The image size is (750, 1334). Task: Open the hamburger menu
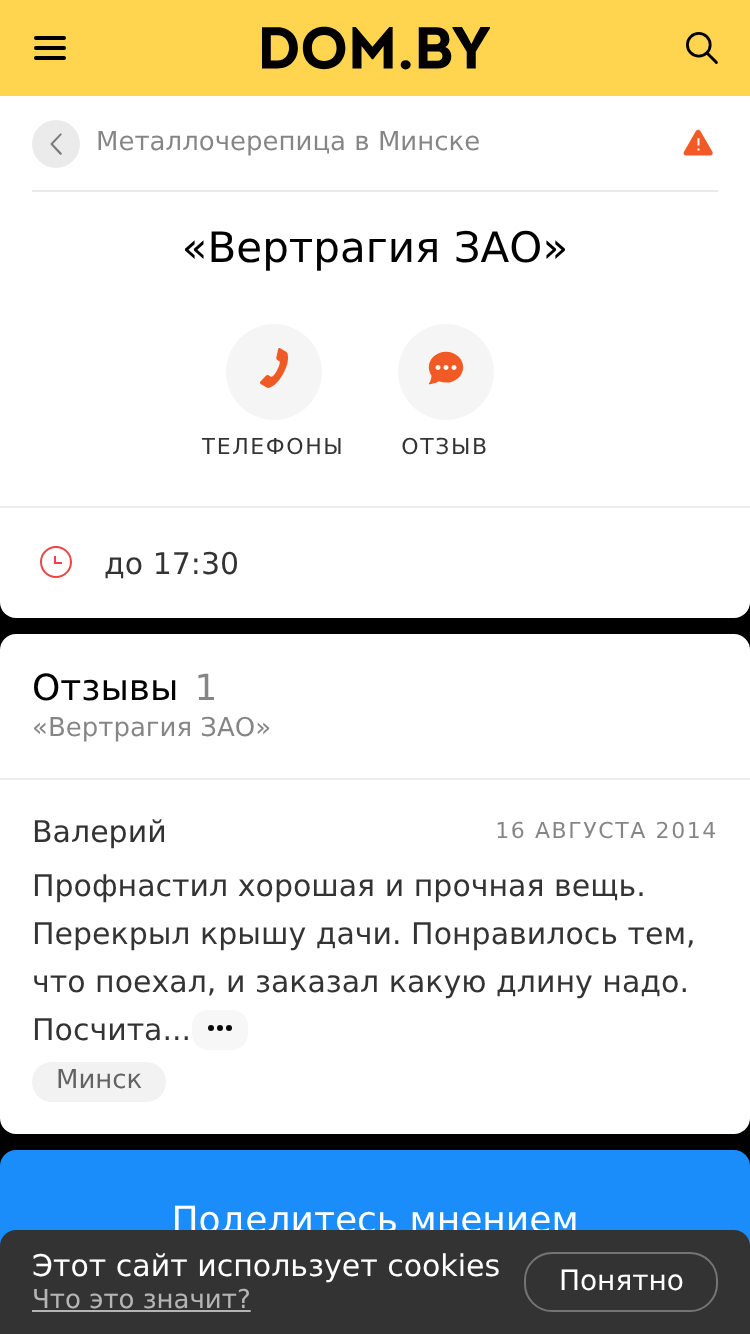coord(50,48)
